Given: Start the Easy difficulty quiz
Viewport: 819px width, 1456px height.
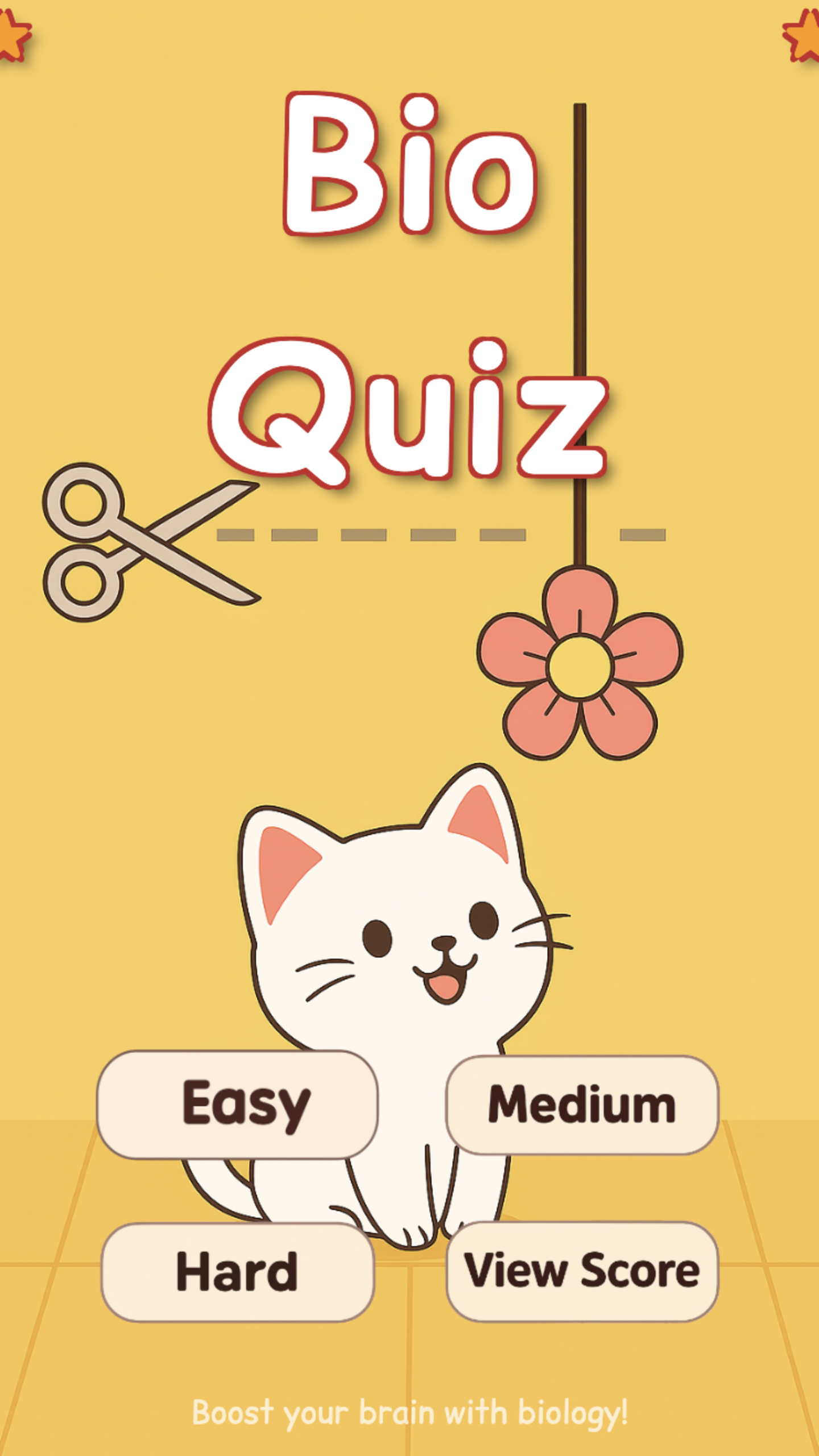Looking at the screenshot, I should tap(238, 1104).
